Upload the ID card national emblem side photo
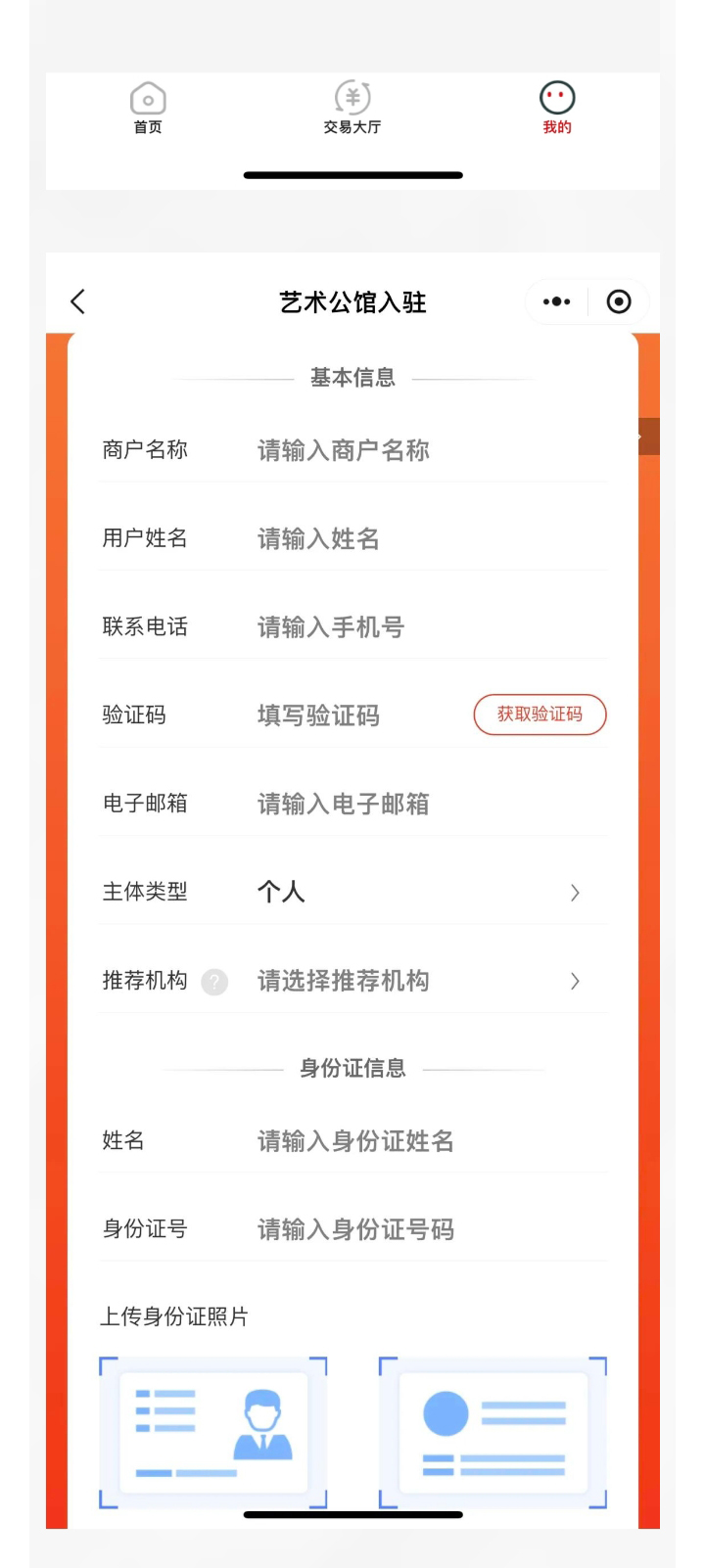 click(493, 1432)
